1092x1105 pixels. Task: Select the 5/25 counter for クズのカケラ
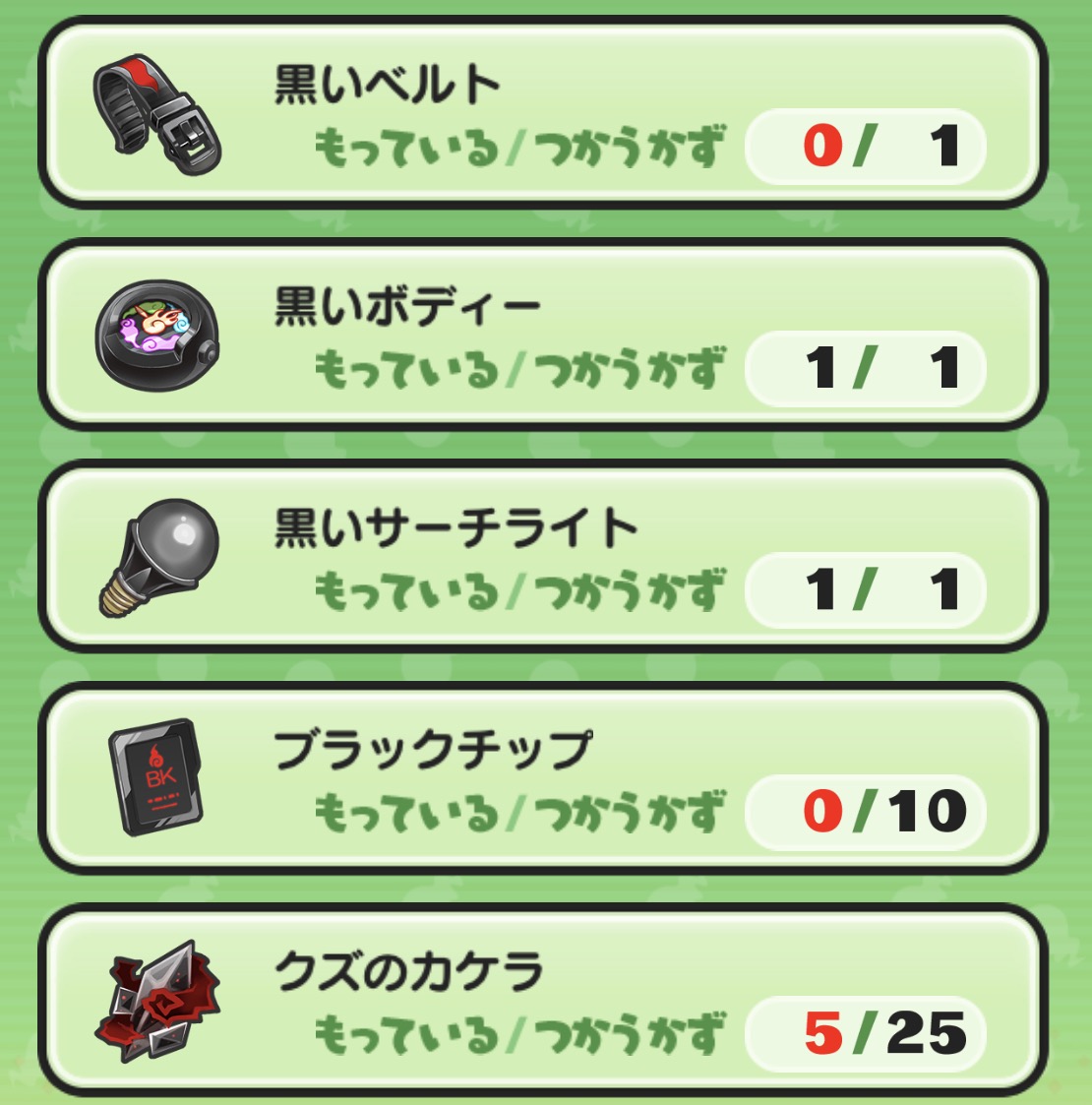(x=866, y=1029)
